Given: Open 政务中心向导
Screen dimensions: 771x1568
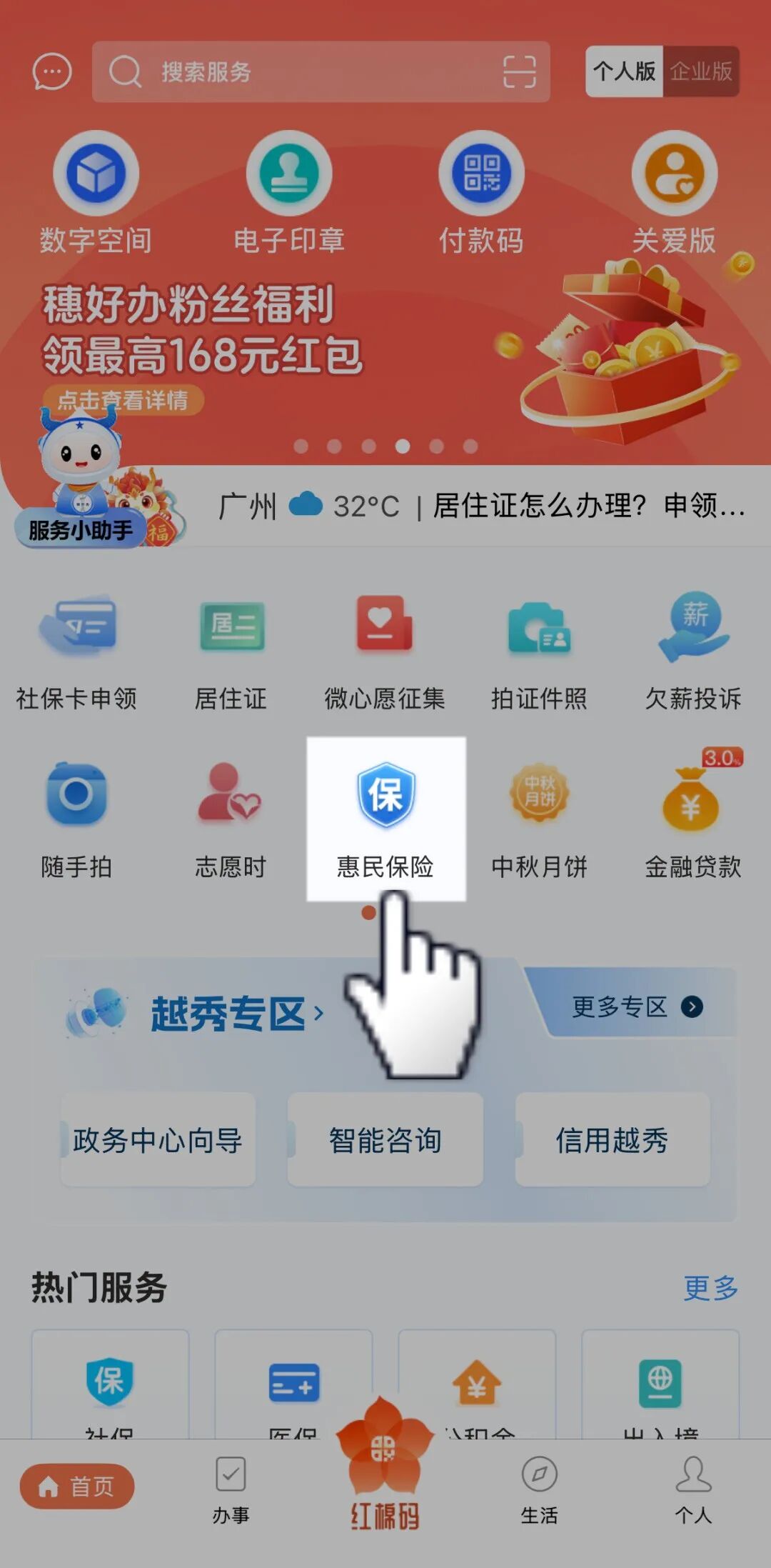Looking at the screenshot, I should click(x=158, y=1139).
